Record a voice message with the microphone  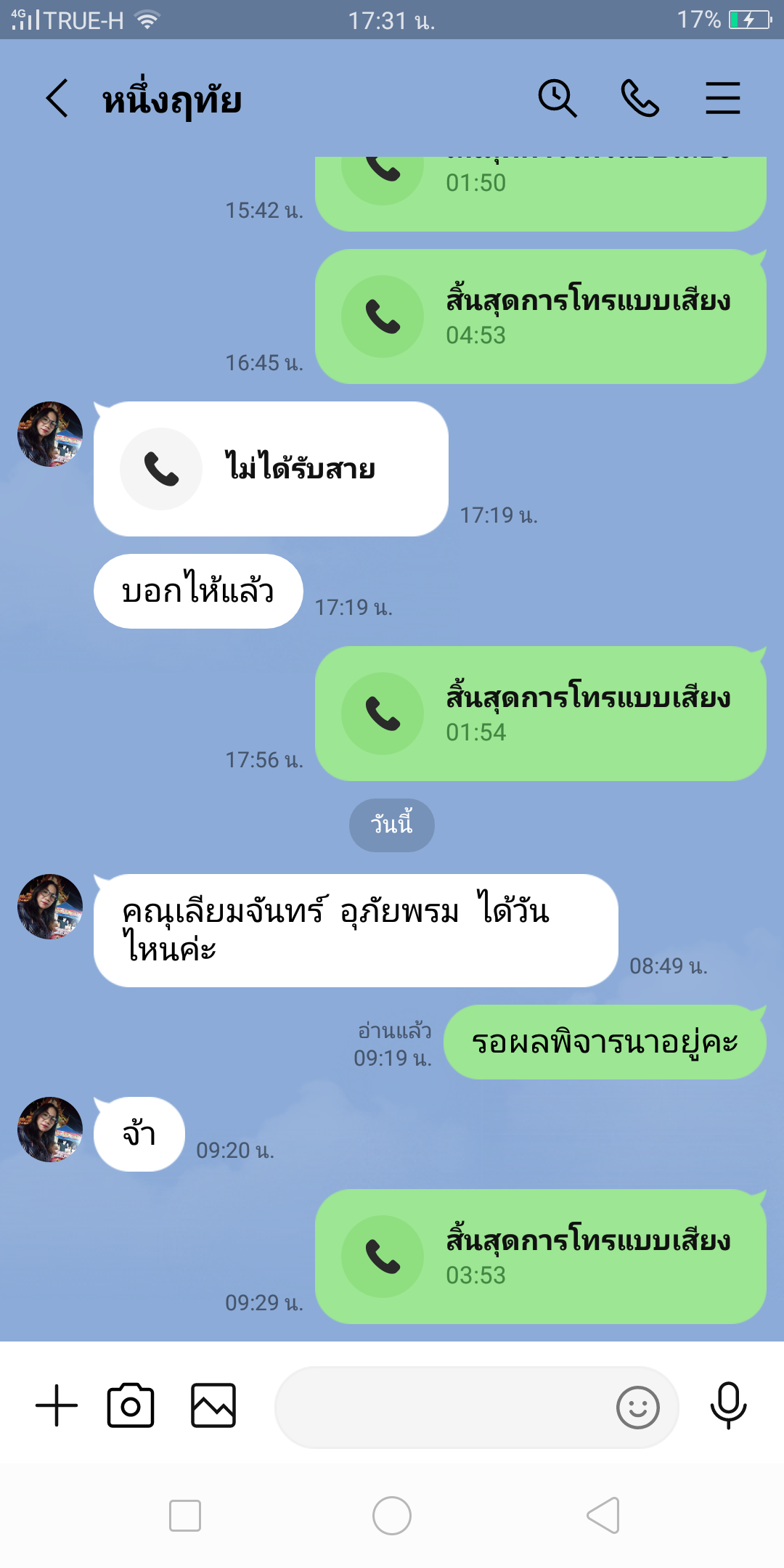pyautogui.click(x=728, y=1405)
